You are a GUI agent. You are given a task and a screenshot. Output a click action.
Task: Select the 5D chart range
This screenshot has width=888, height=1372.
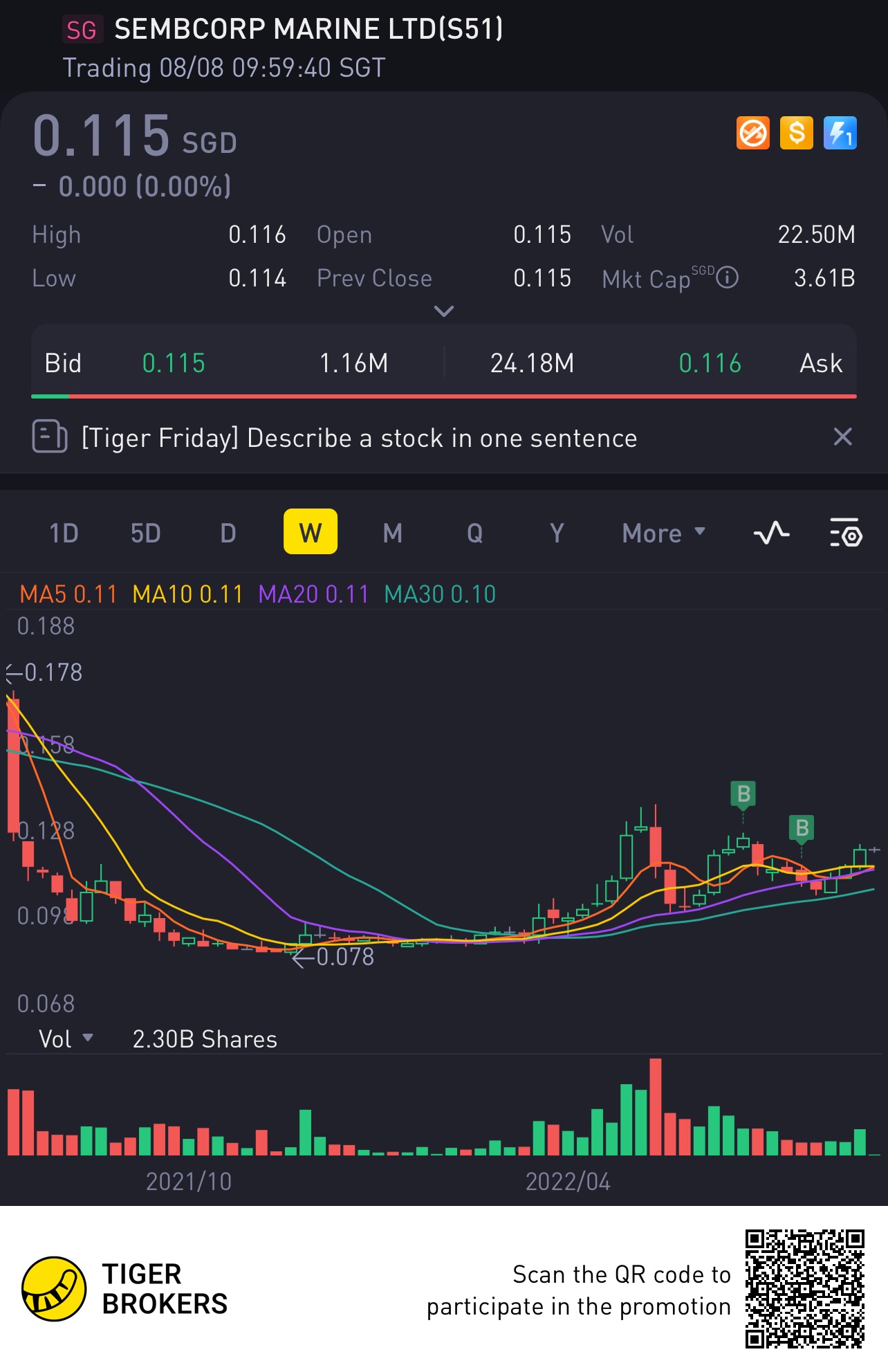(145, 533)
